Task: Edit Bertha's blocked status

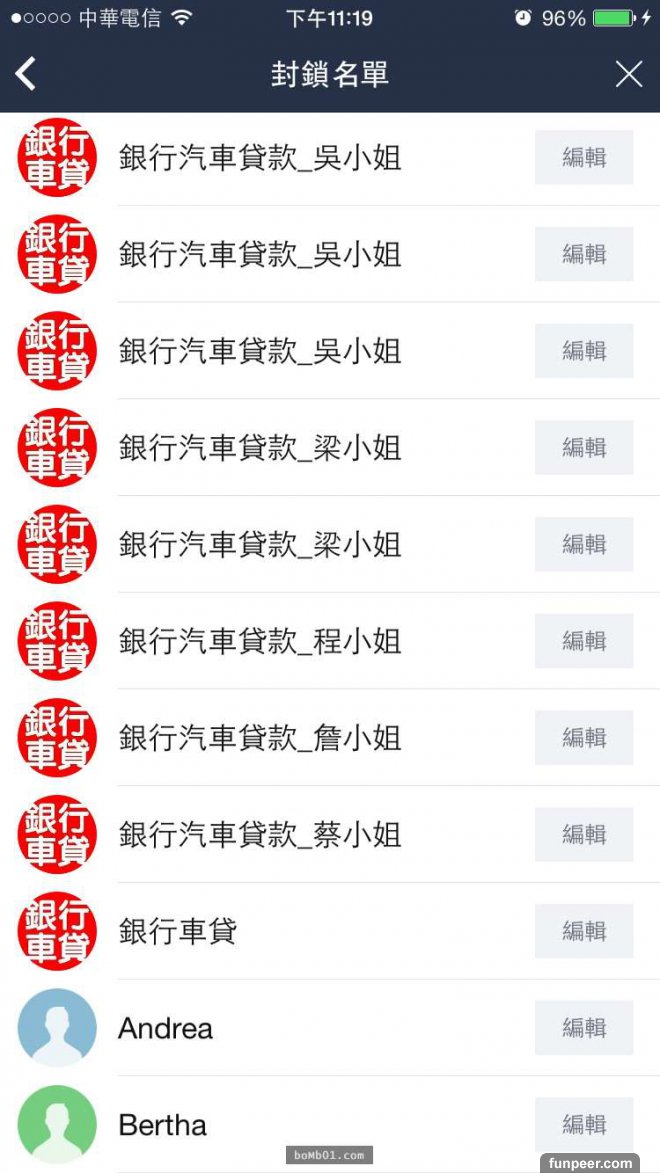Action: click(x=584, y=1125)
